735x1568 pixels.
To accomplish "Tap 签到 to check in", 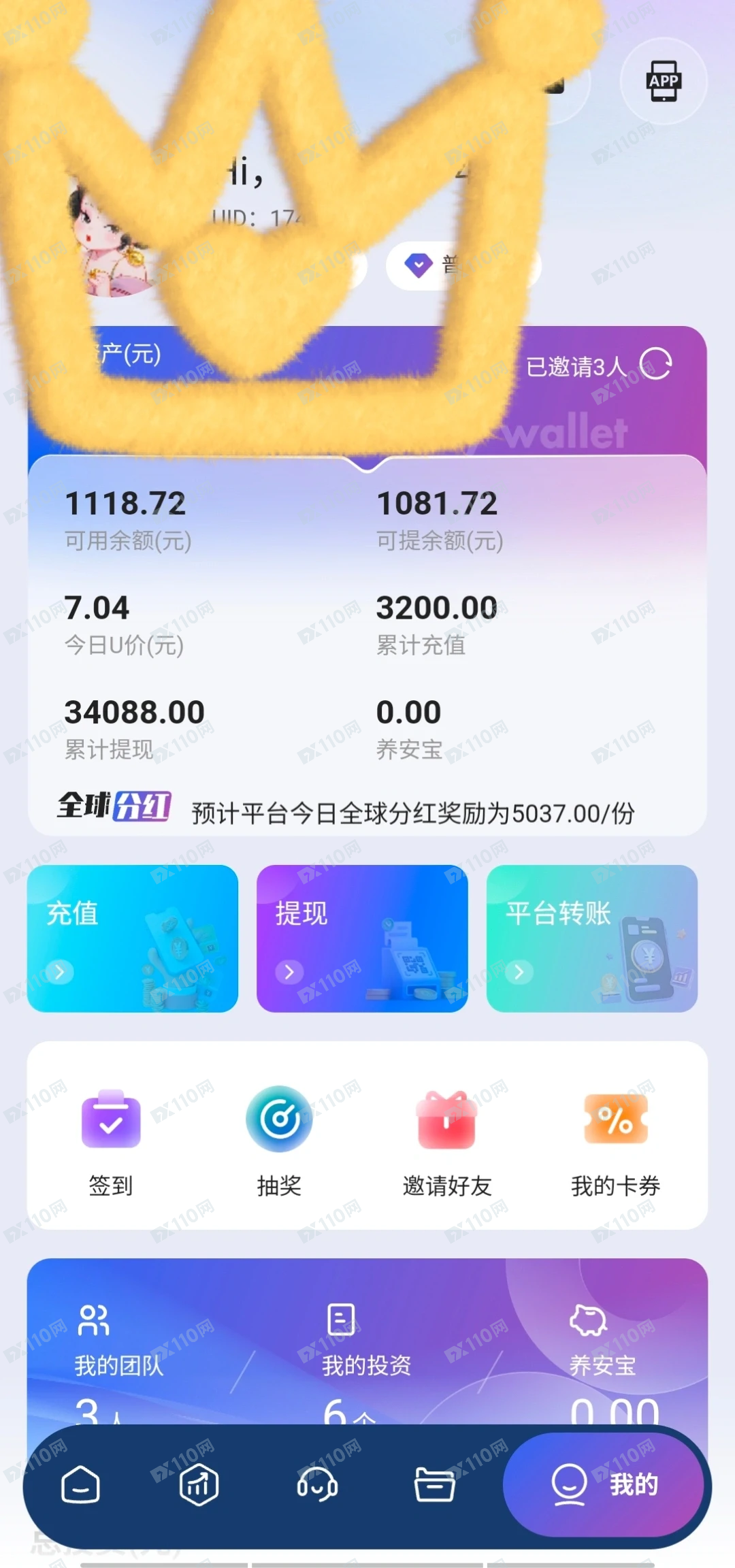I will tap(111, 1140).
